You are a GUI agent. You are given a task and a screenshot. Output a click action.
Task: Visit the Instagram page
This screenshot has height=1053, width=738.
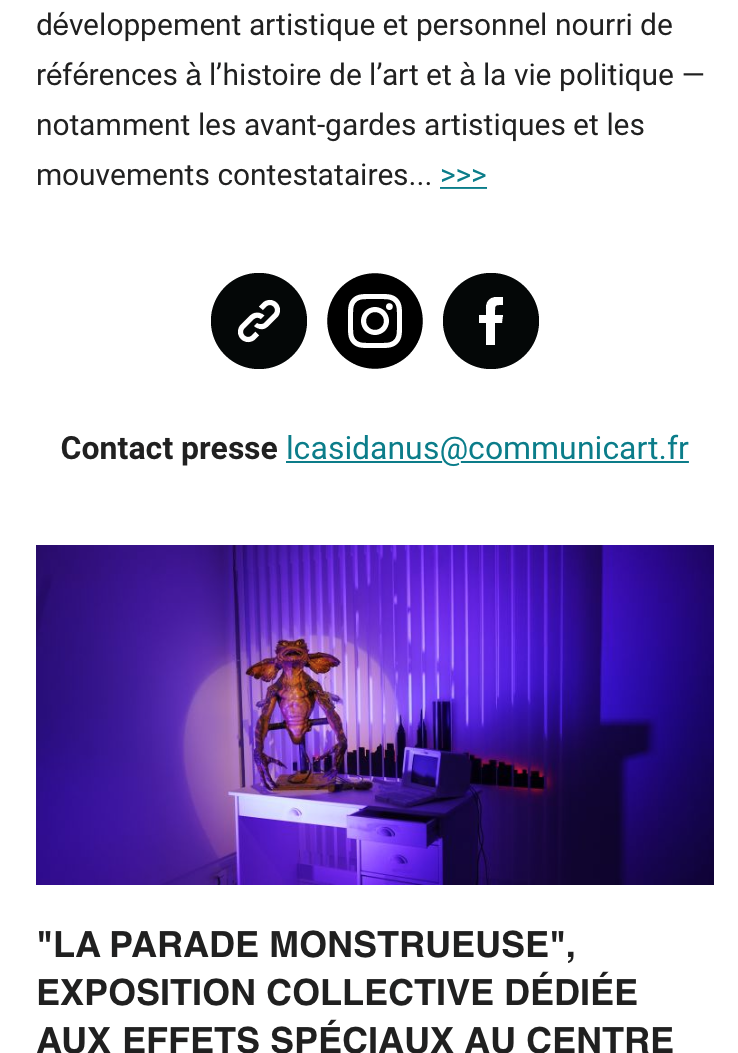(x=375, y=321)
